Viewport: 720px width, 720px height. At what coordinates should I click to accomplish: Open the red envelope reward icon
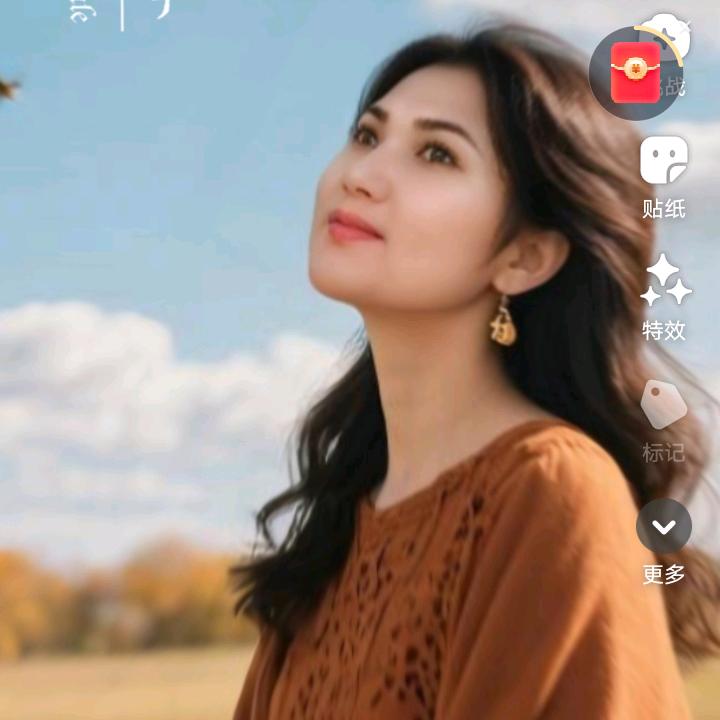tap(634, 73)
